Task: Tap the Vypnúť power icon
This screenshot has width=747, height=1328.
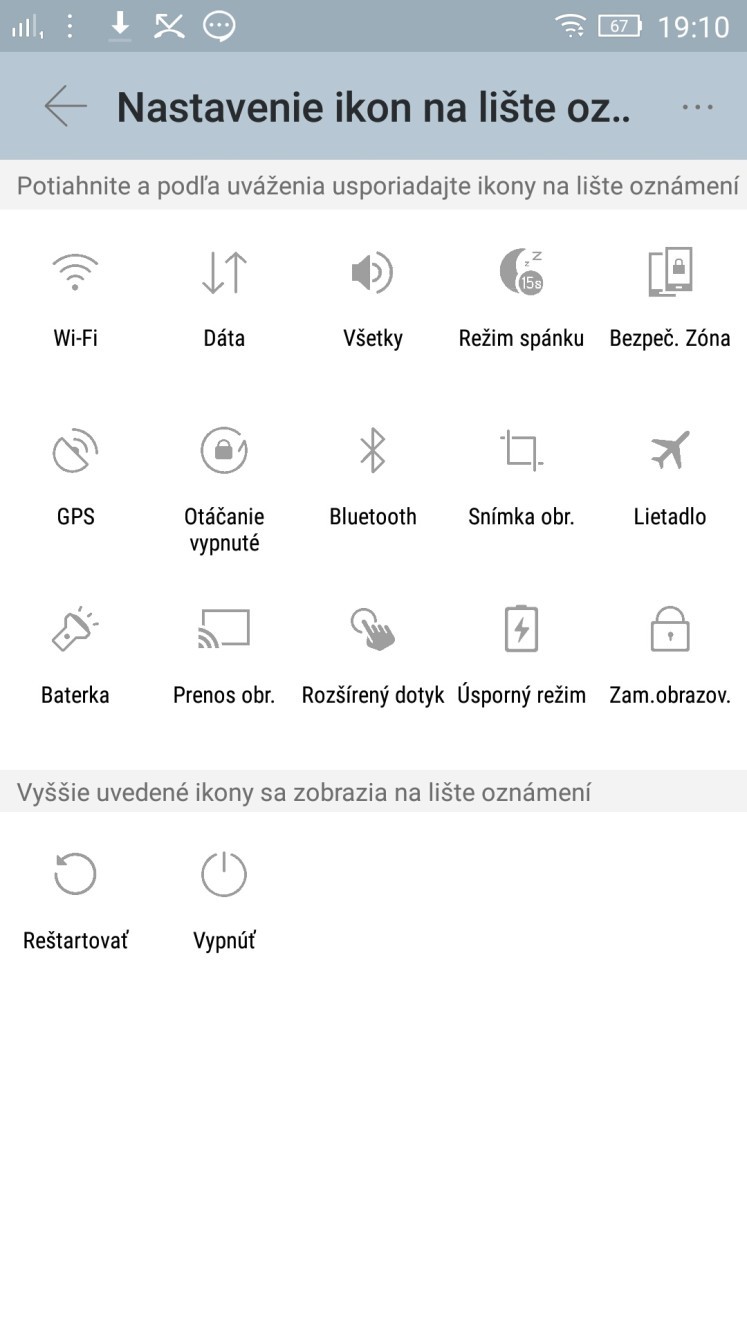Action: tap(224, 875)
